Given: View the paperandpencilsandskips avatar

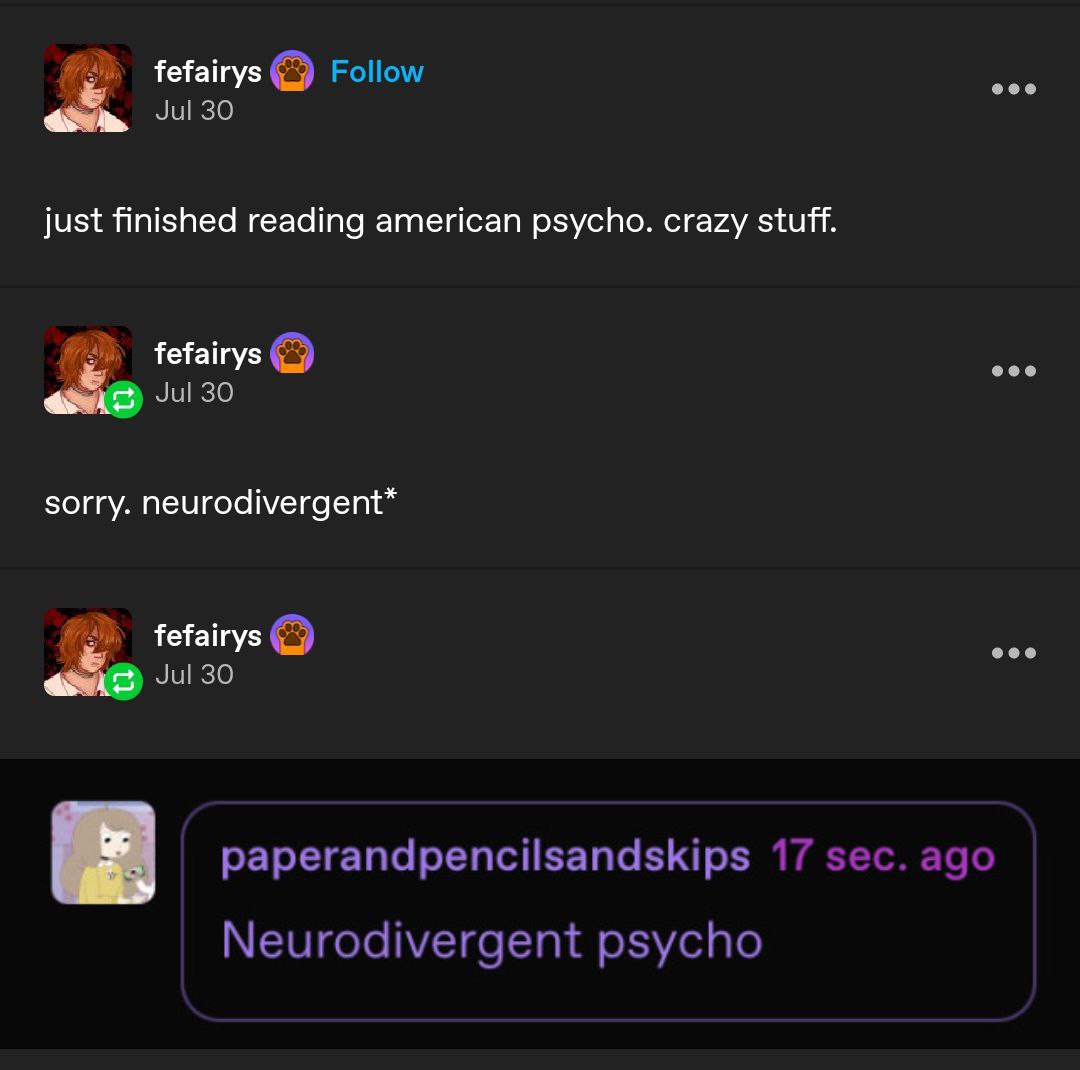Looking at the screenshot, I should [103, 852].
